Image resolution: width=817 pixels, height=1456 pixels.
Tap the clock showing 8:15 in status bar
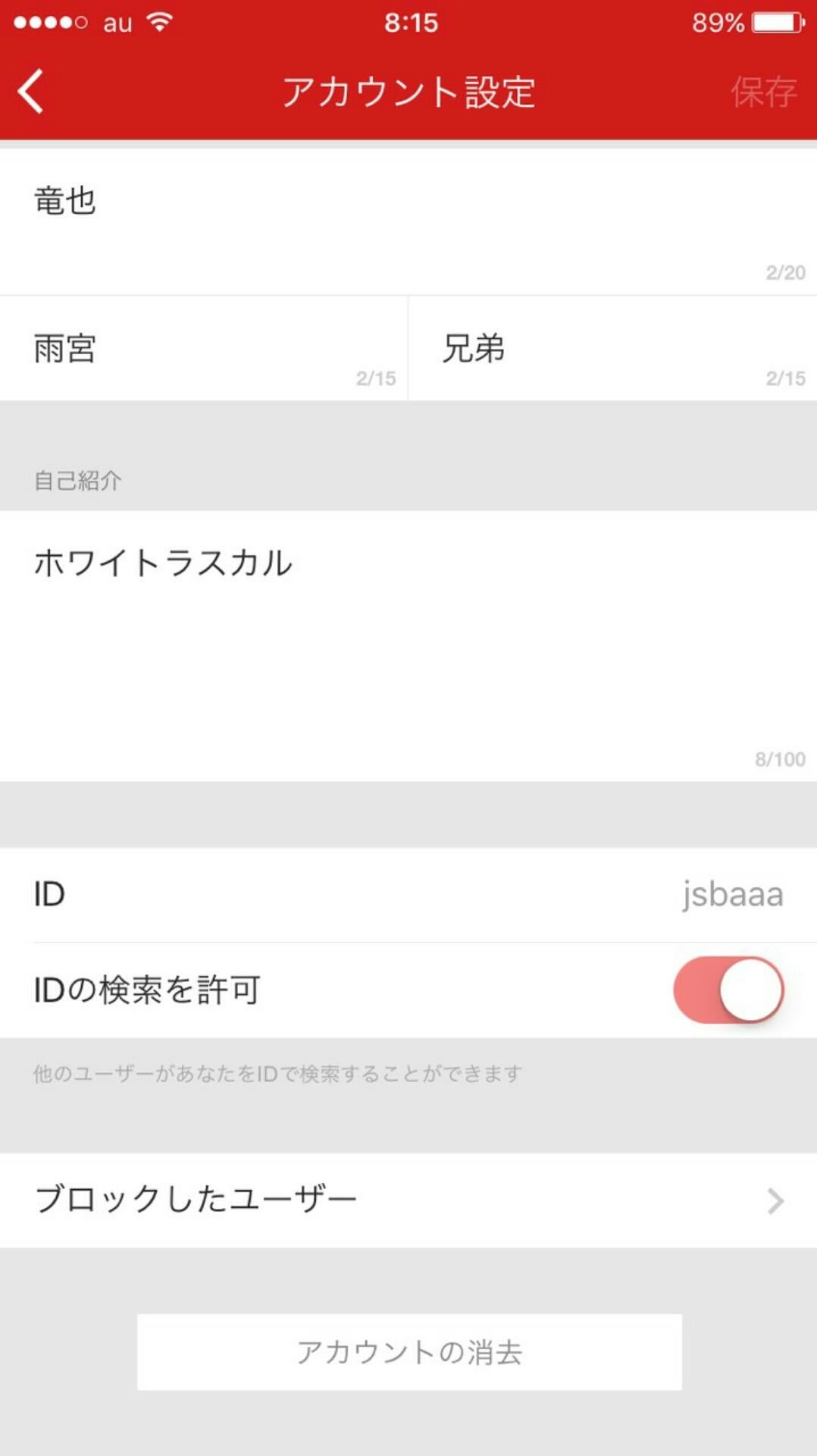[x=408, y=23]
